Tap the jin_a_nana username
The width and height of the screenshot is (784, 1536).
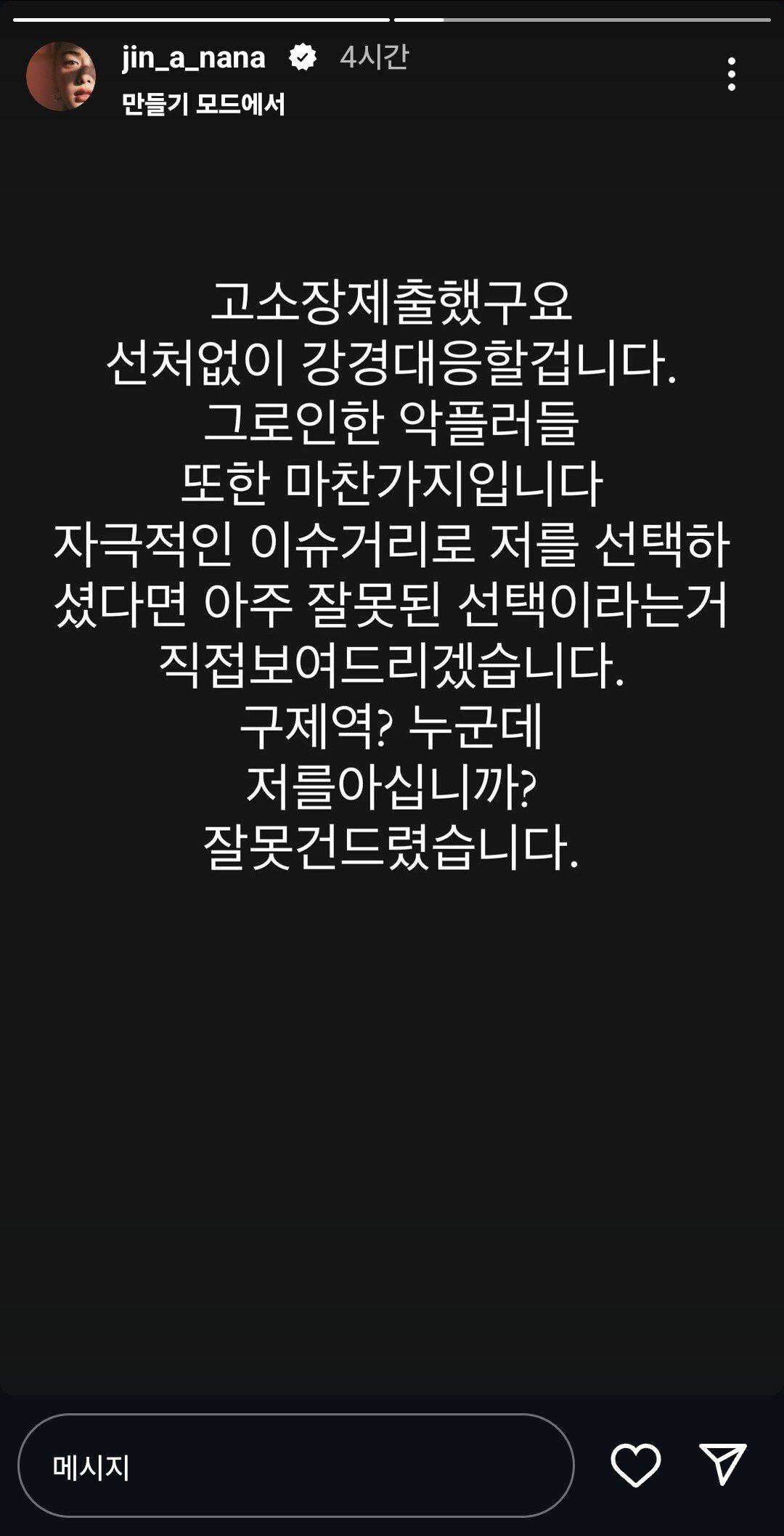click(194, 57)
